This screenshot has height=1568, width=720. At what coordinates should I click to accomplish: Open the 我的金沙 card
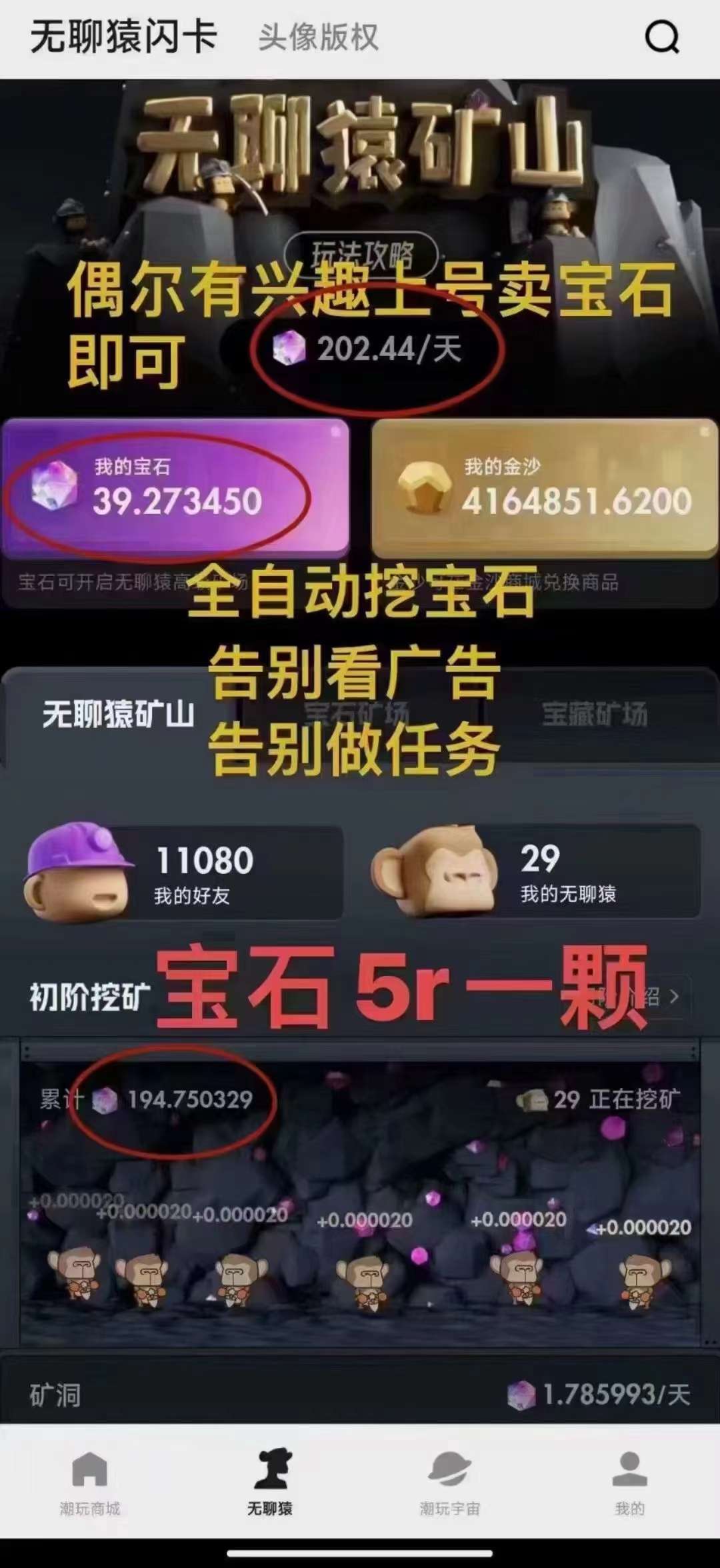[544, 489]
